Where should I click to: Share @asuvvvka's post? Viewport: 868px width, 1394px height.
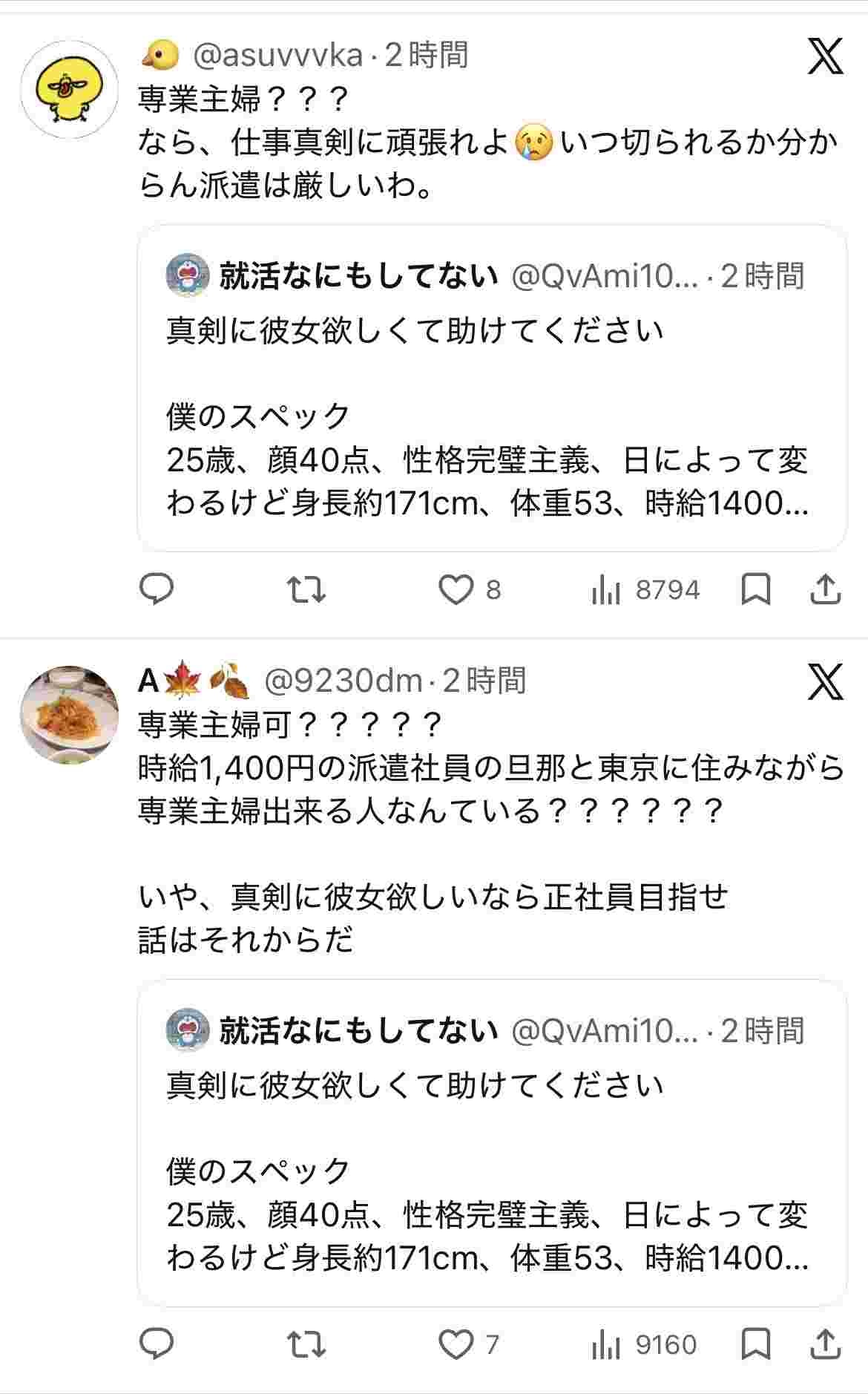click(825, 590)
